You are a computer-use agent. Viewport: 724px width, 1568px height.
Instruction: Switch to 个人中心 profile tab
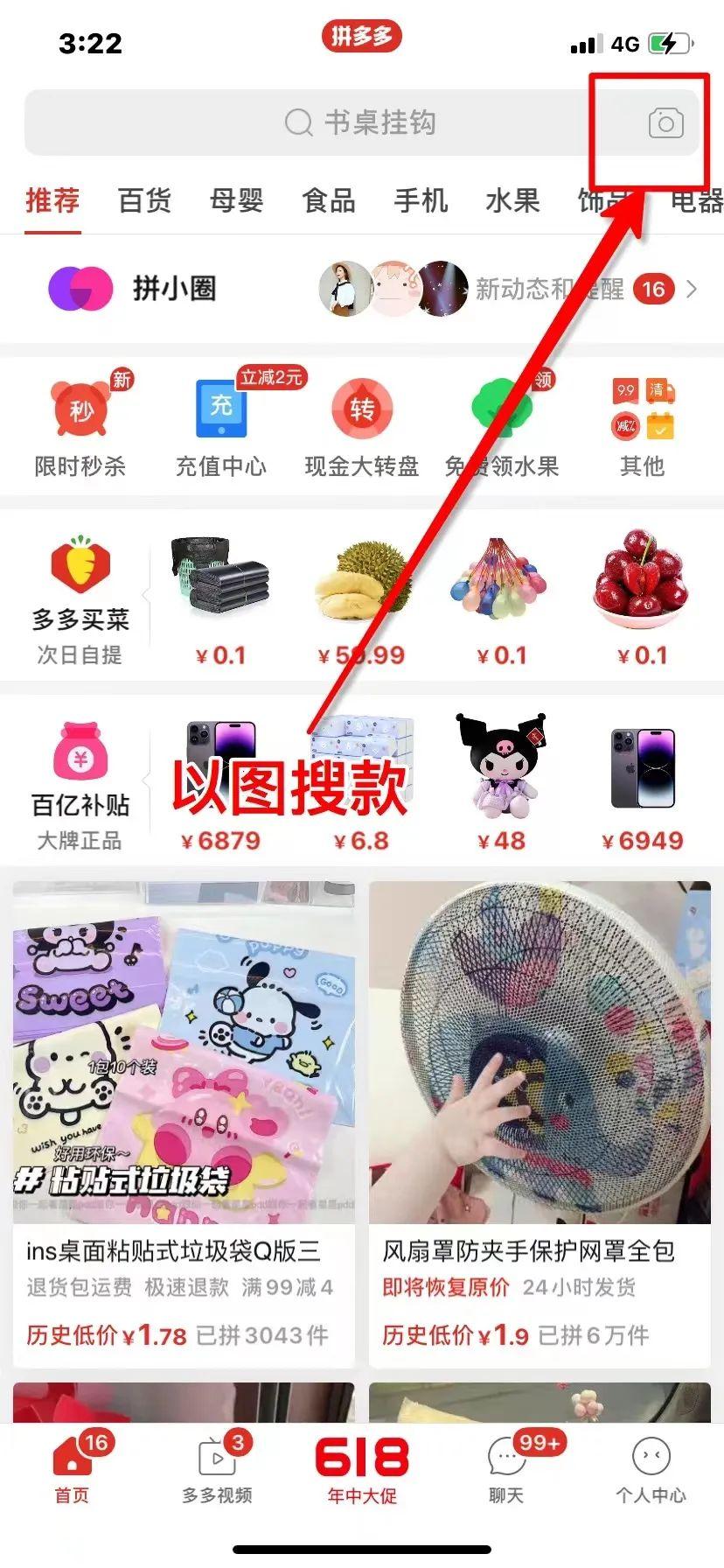click(x=651, y=1470)
